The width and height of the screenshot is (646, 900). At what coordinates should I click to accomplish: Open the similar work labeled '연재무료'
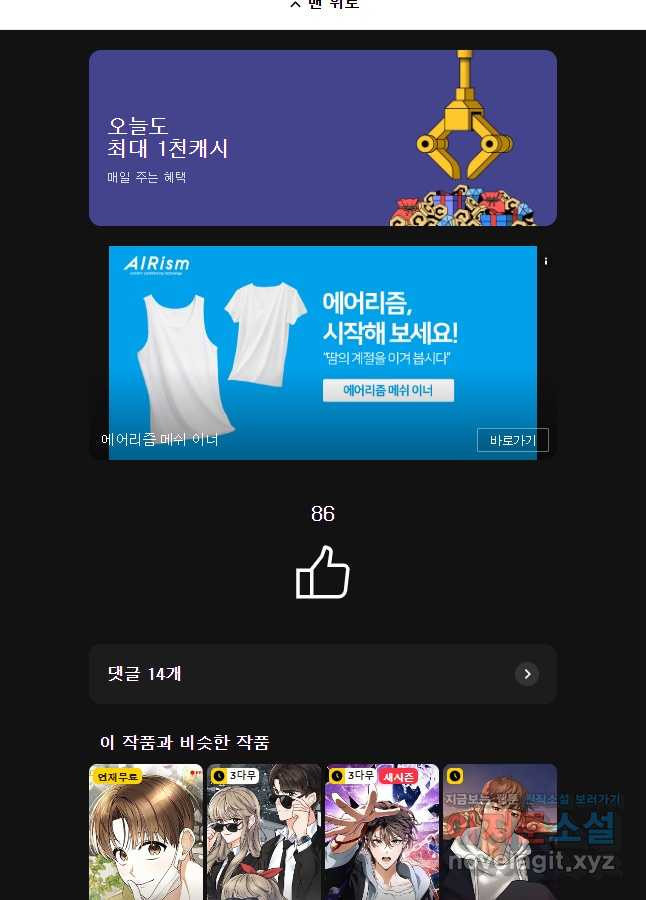(x=146, y=835)
